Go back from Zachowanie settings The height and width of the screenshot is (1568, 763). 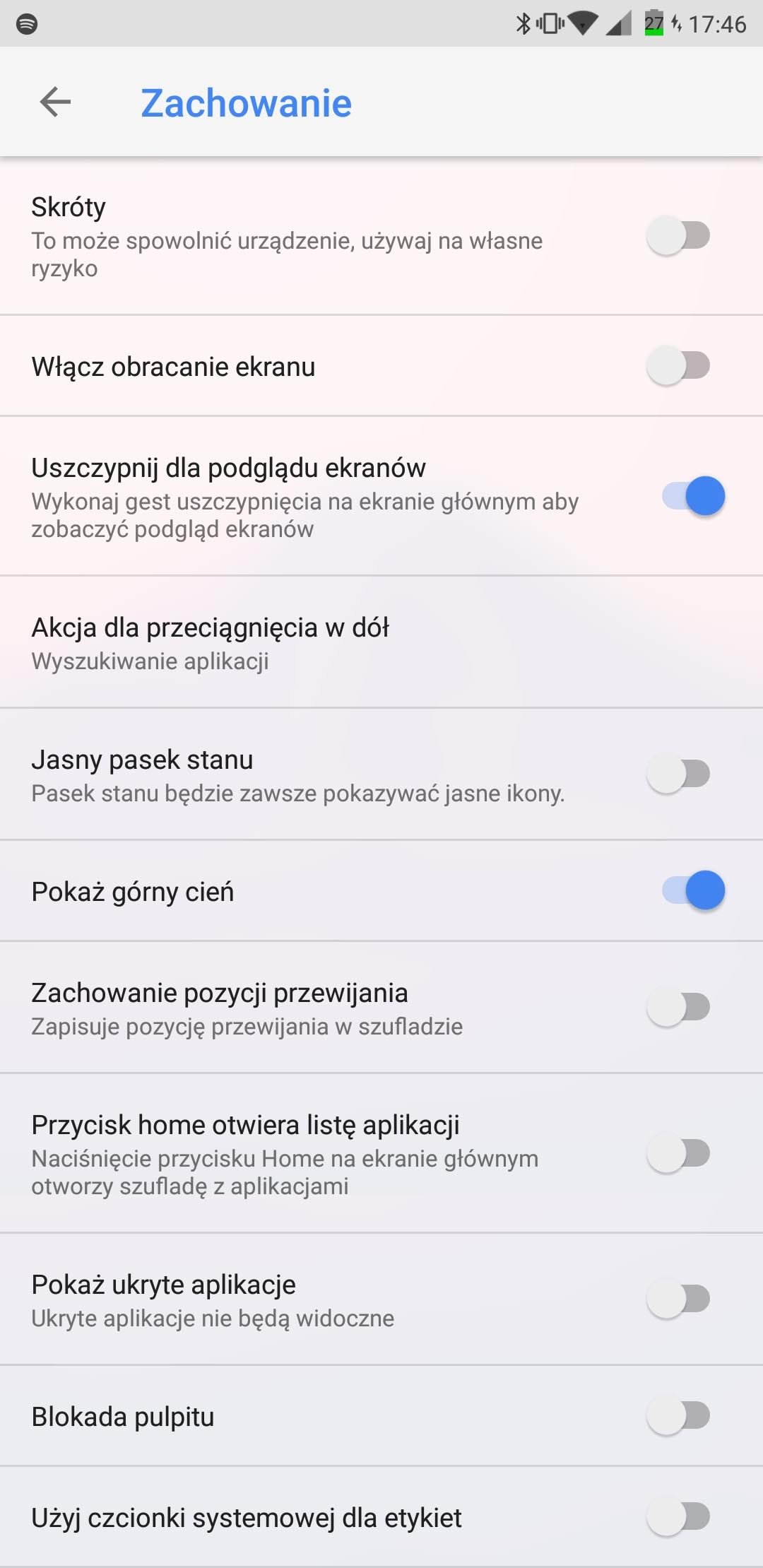pos(55,102)
